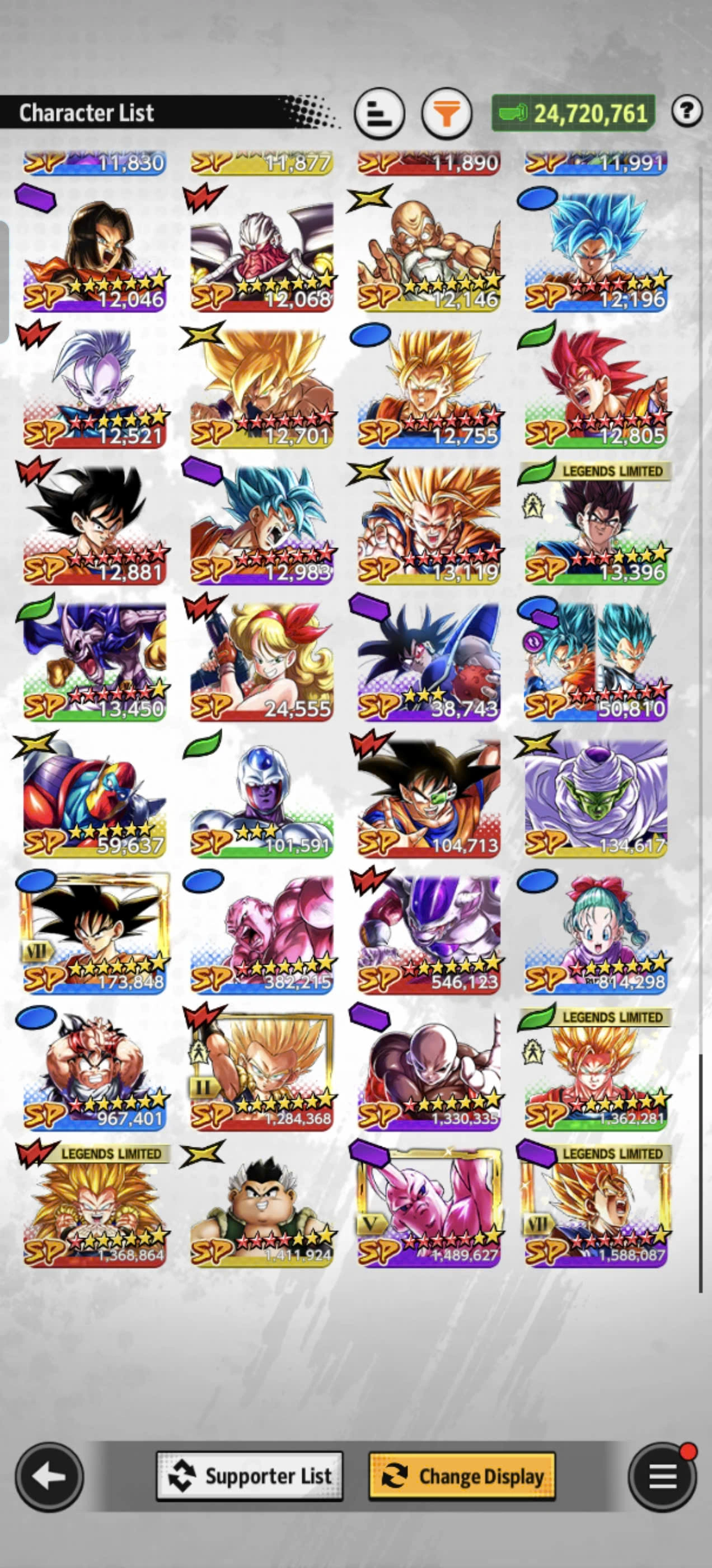Select the Jiren card rated 1,330,335
Image resolution: width=712 pixels, height=1568 pixels.
click(x=428, y=1071)
